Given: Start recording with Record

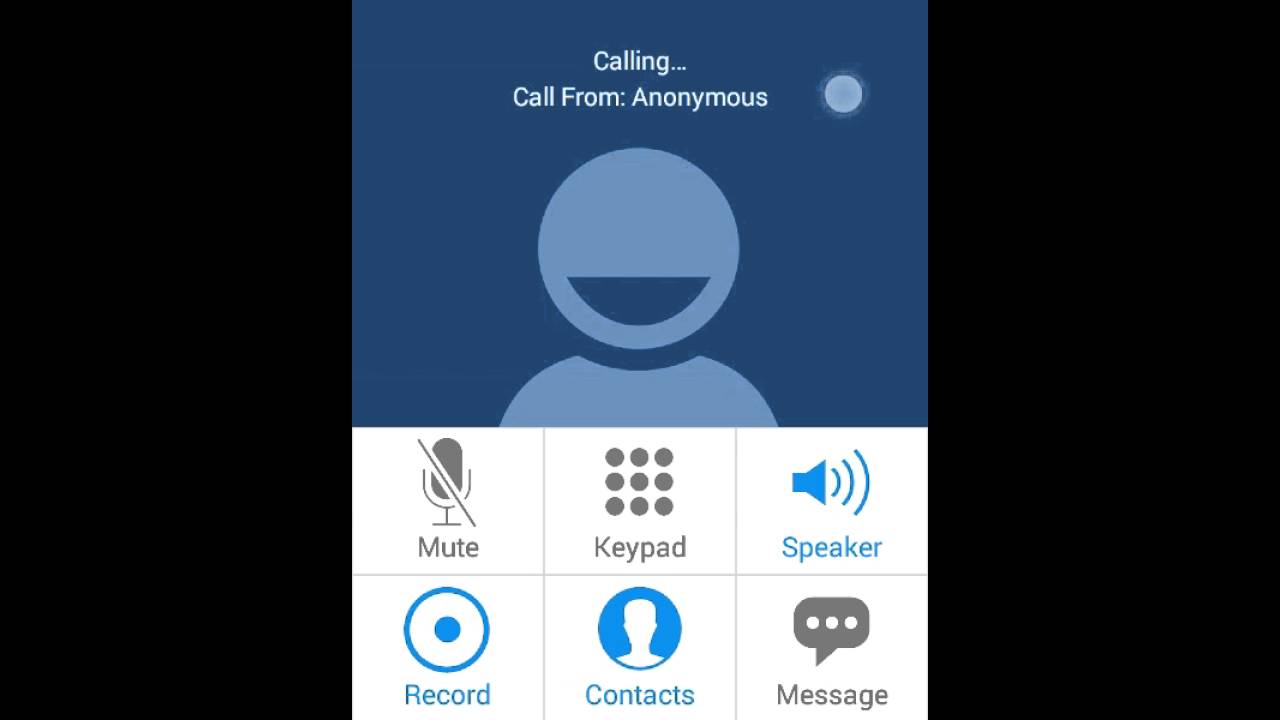Looking at the screenshot, I should (x=447, y=645).
